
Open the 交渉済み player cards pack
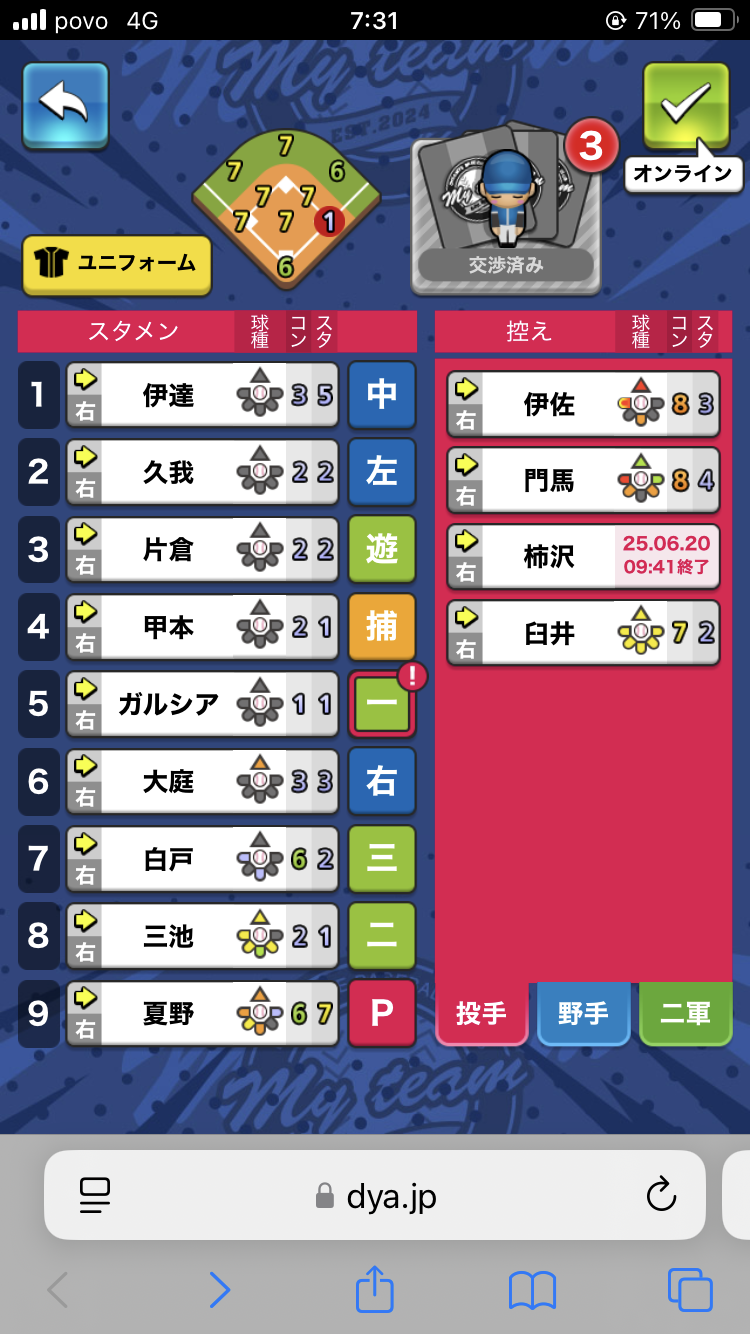[506, 213]
